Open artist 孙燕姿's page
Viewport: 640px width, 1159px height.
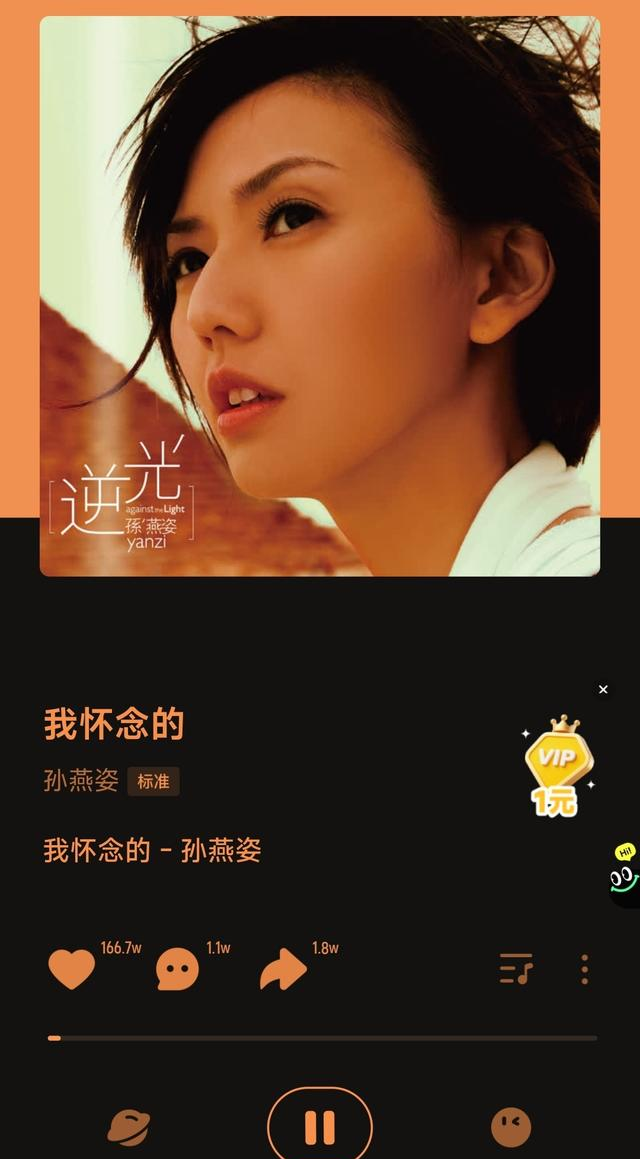point(81,781)
